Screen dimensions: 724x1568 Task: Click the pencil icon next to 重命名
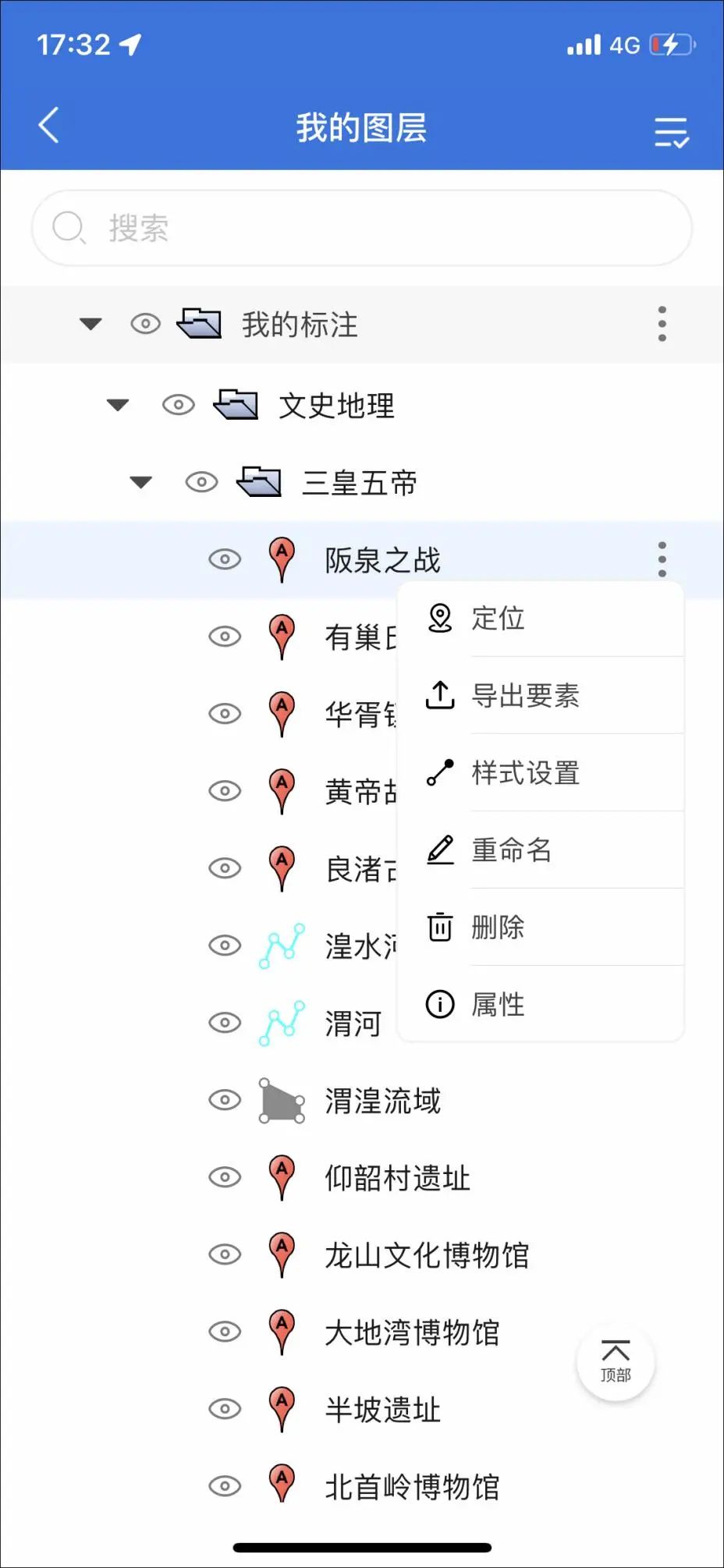pyautogui.click(x=439, y=850)
